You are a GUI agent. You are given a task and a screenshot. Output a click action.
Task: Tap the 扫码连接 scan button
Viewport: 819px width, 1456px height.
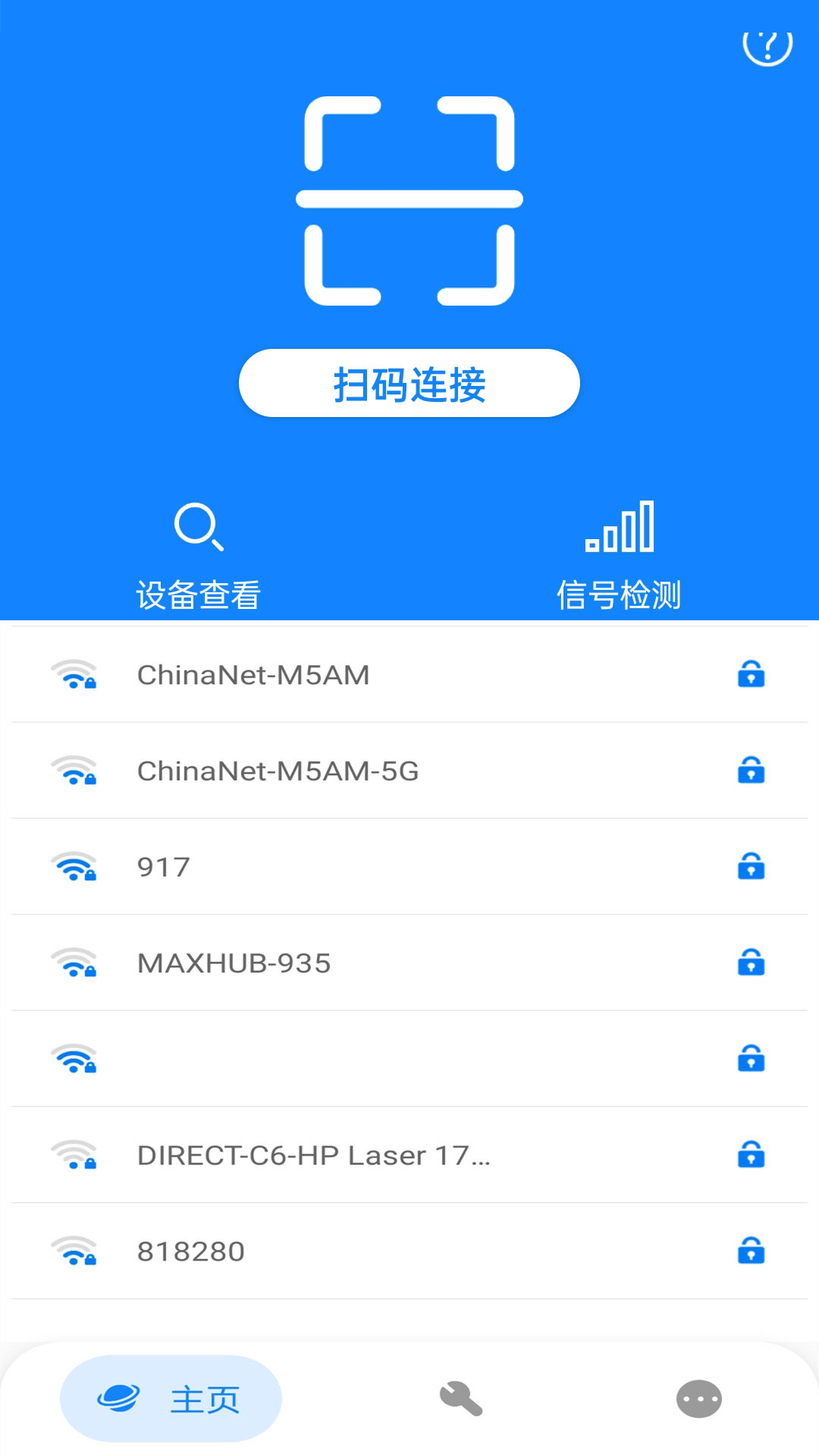(409, 384)
